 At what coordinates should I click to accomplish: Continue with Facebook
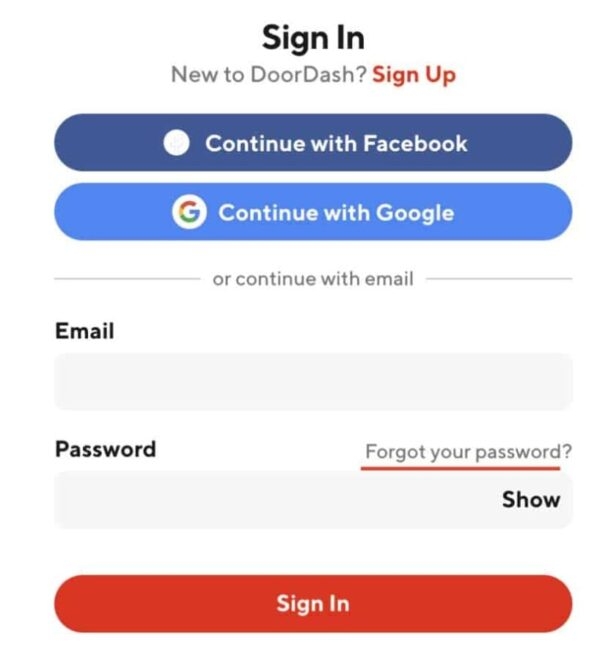pyautogui.click(x=313, y=143)
